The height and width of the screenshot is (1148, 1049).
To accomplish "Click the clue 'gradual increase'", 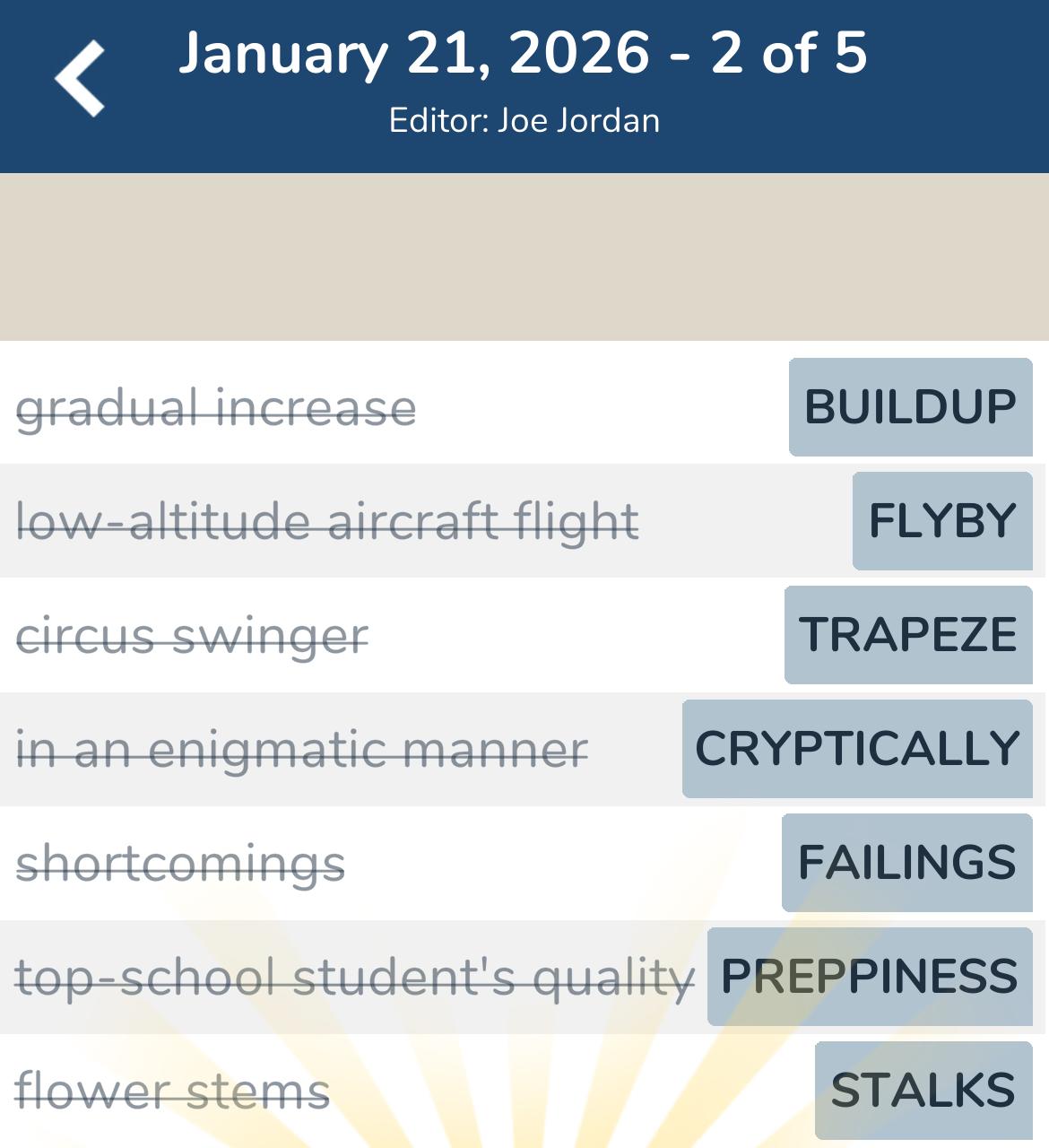I will pyautogui.click(x=215, y=408).
